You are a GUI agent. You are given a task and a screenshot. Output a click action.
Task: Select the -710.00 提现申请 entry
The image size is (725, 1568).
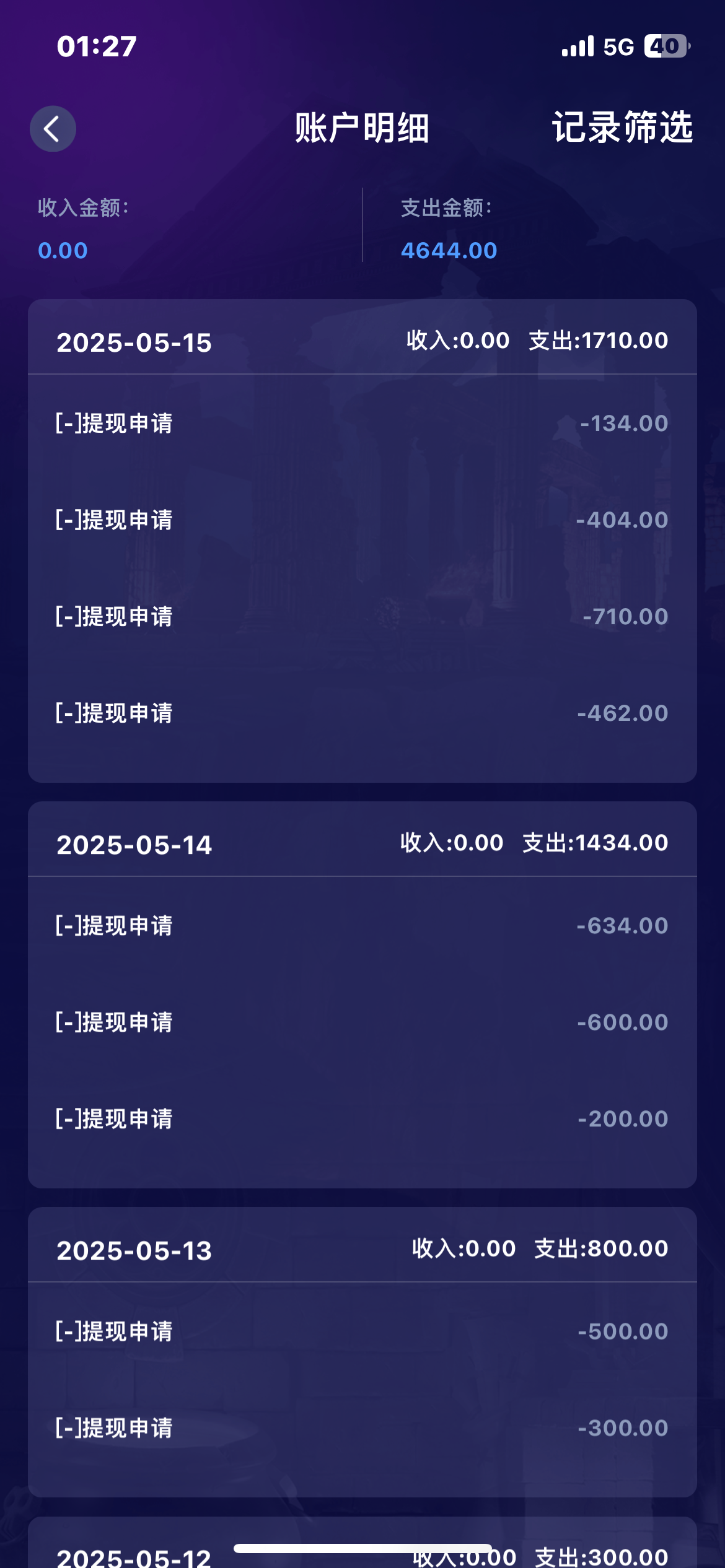(362, 617)
